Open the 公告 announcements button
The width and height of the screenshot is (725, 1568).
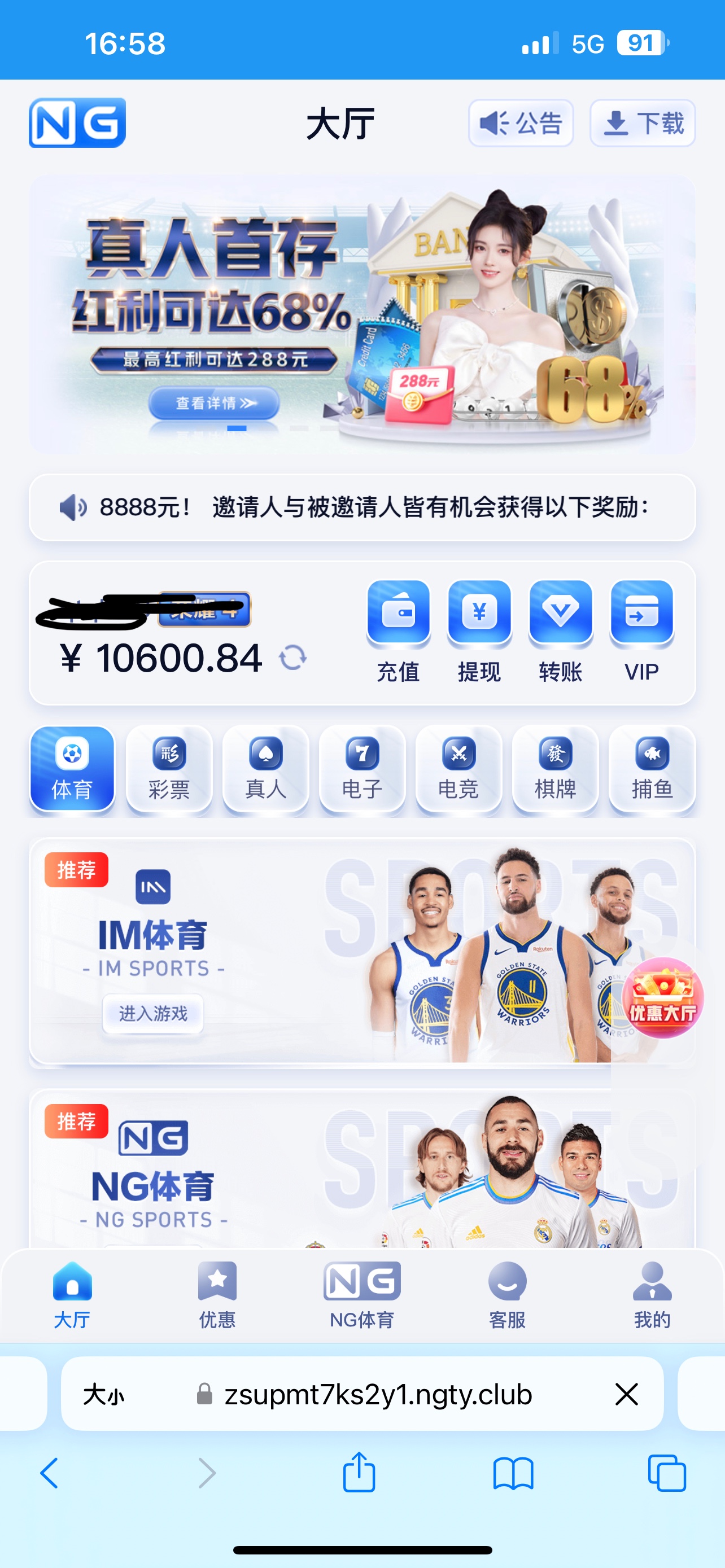click(521, 124)
